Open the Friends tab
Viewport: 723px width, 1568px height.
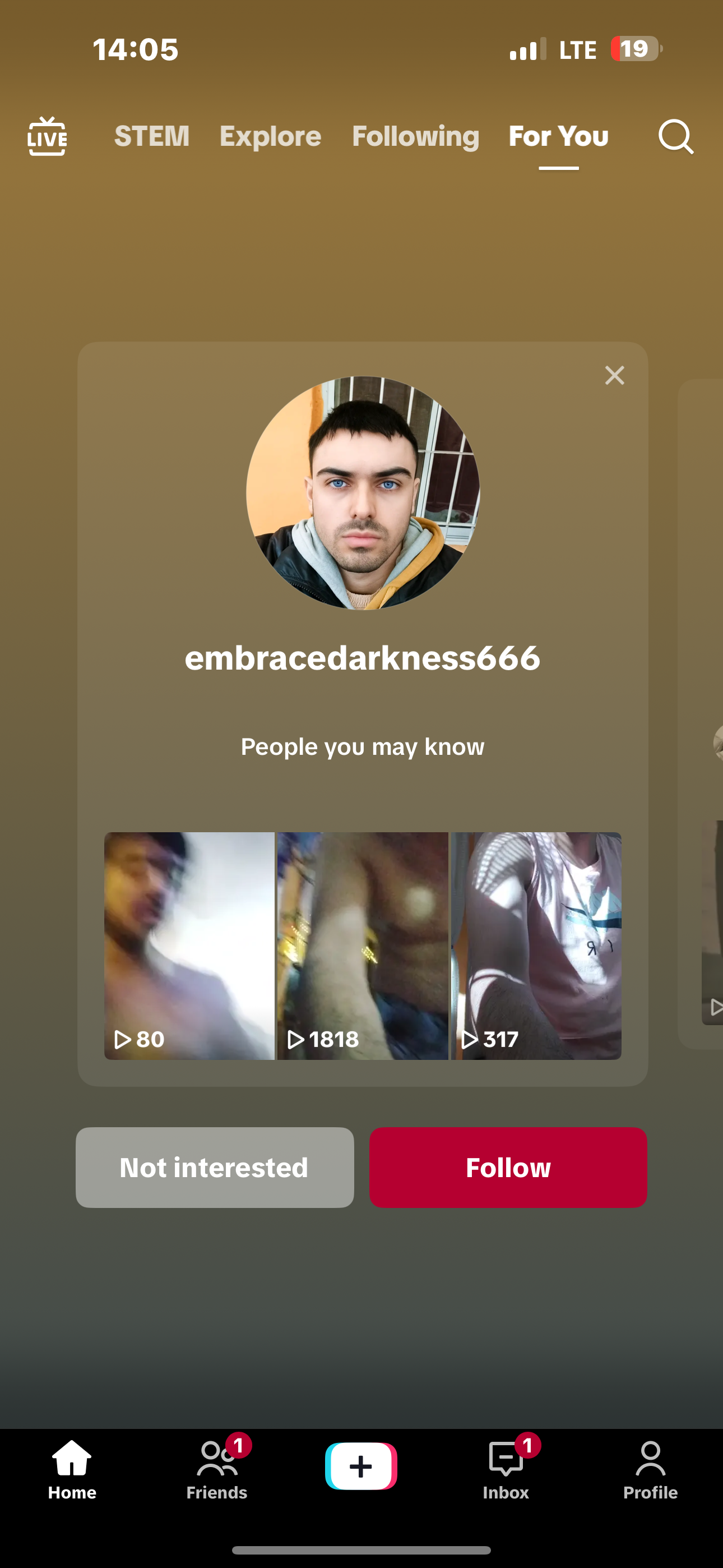(217, 1470)
